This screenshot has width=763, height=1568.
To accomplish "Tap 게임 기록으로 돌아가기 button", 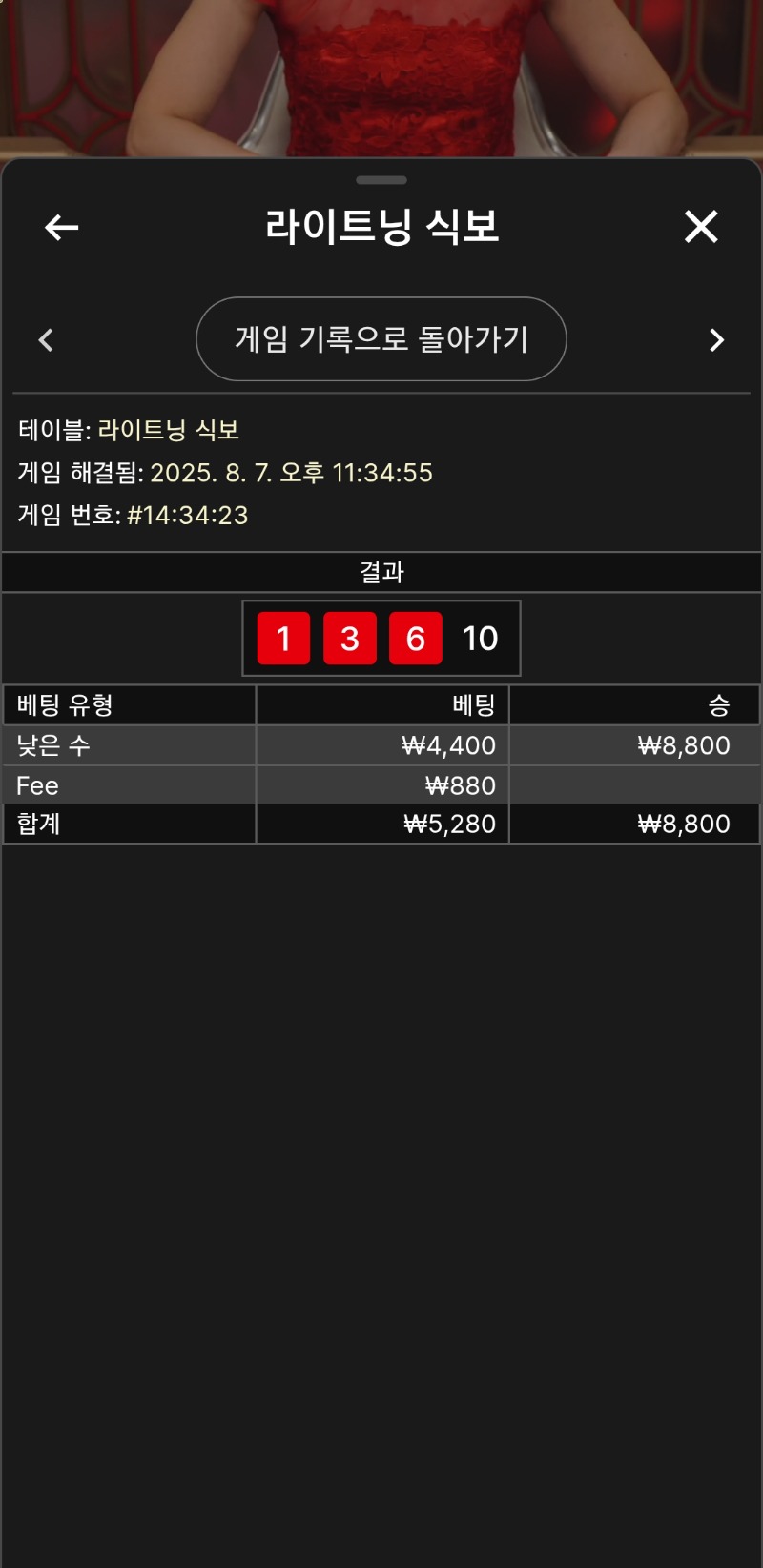I will 381,339.
